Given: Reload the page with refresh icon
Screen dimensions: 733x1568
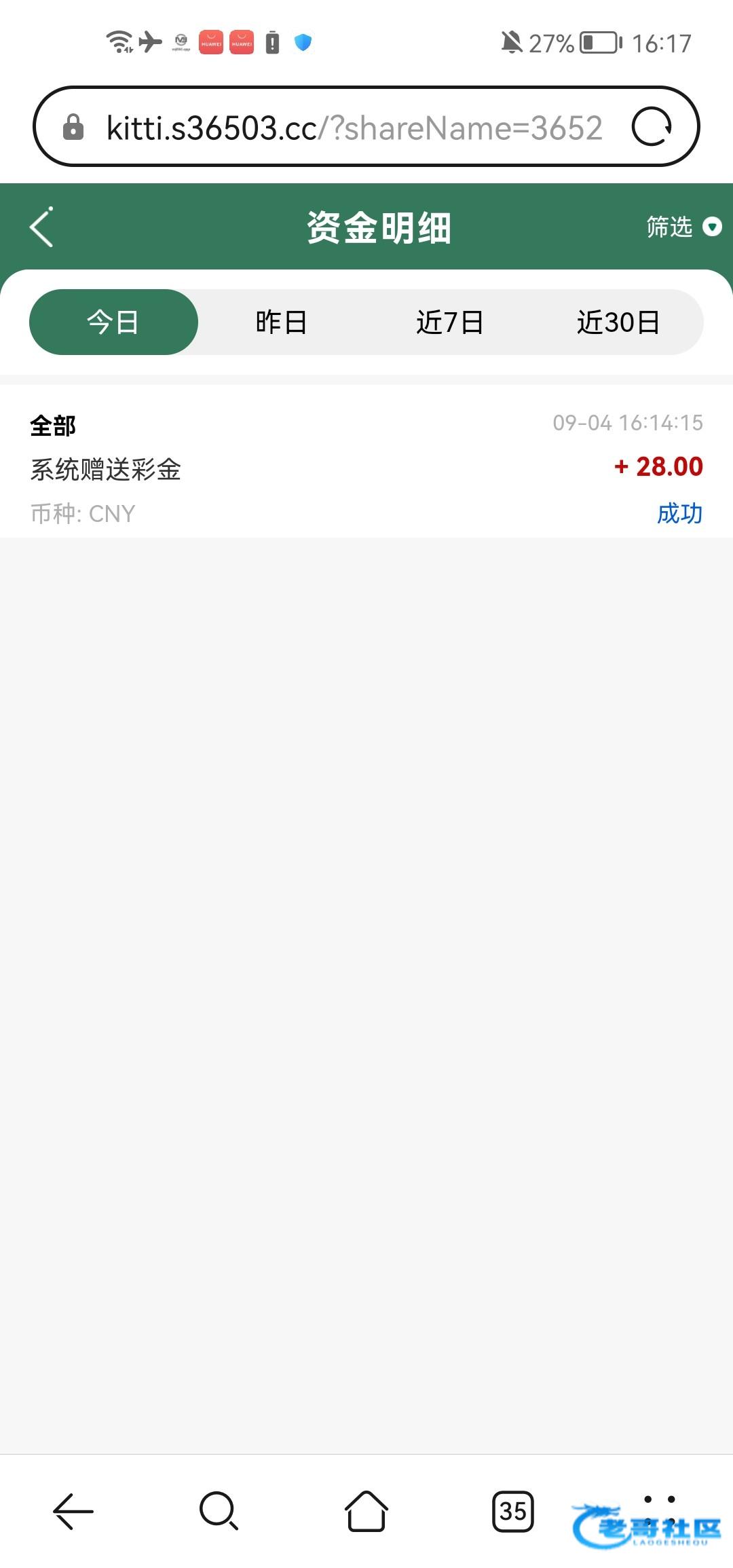Looking at the screenshot, I should click(652, 127).
